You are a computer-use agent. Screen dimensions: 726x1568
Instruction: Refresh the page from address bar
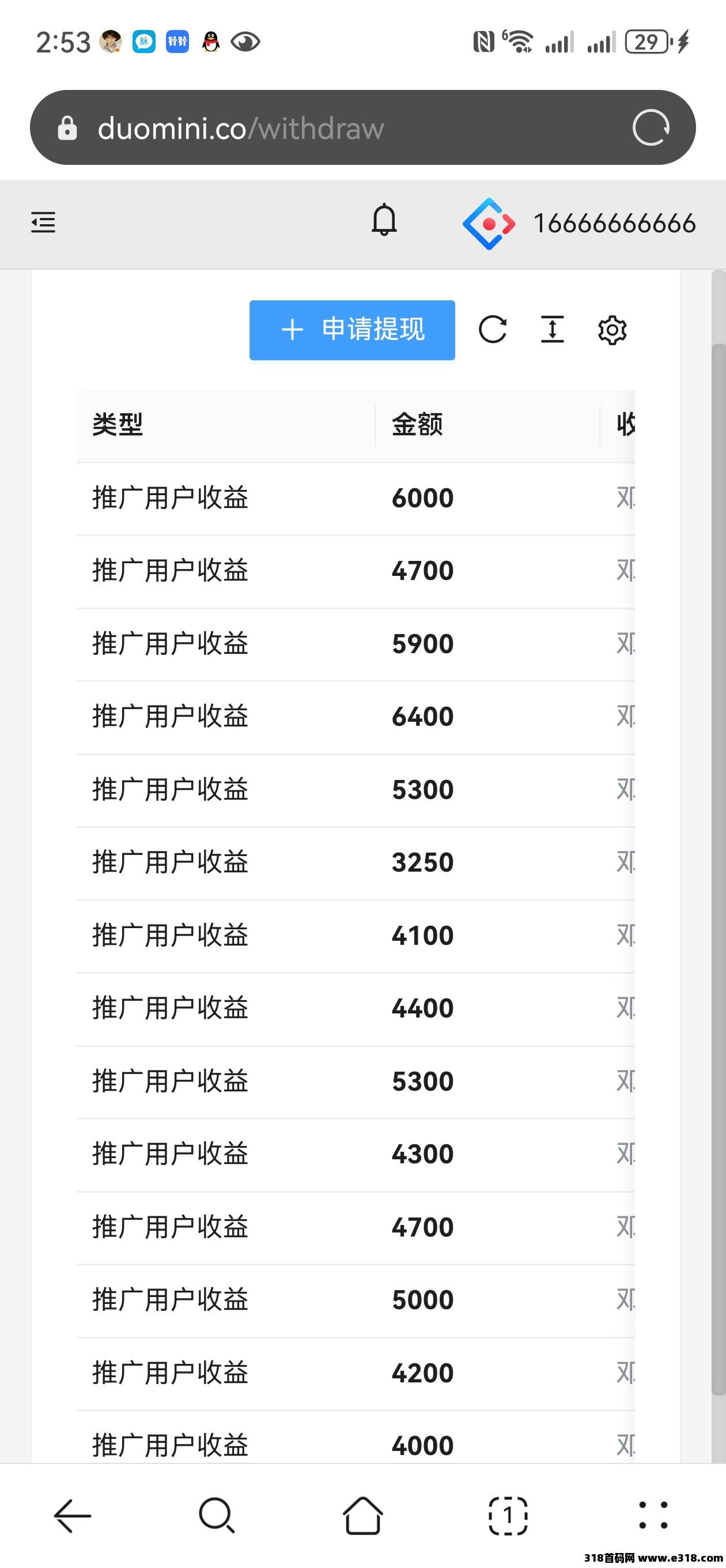pyautogui.click(x=651, y=128)
